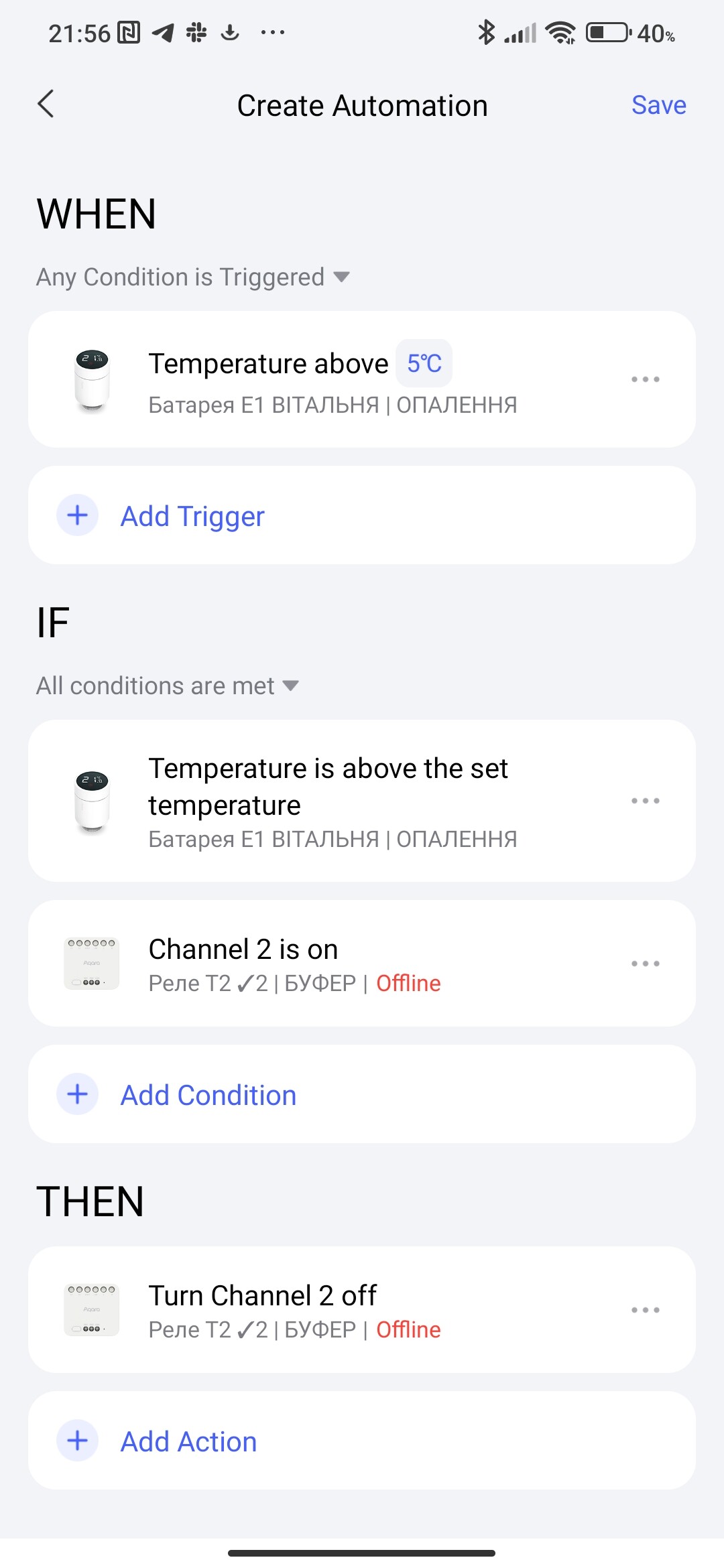
Task: Go back from Create Automation
Action: click(46, 105)
